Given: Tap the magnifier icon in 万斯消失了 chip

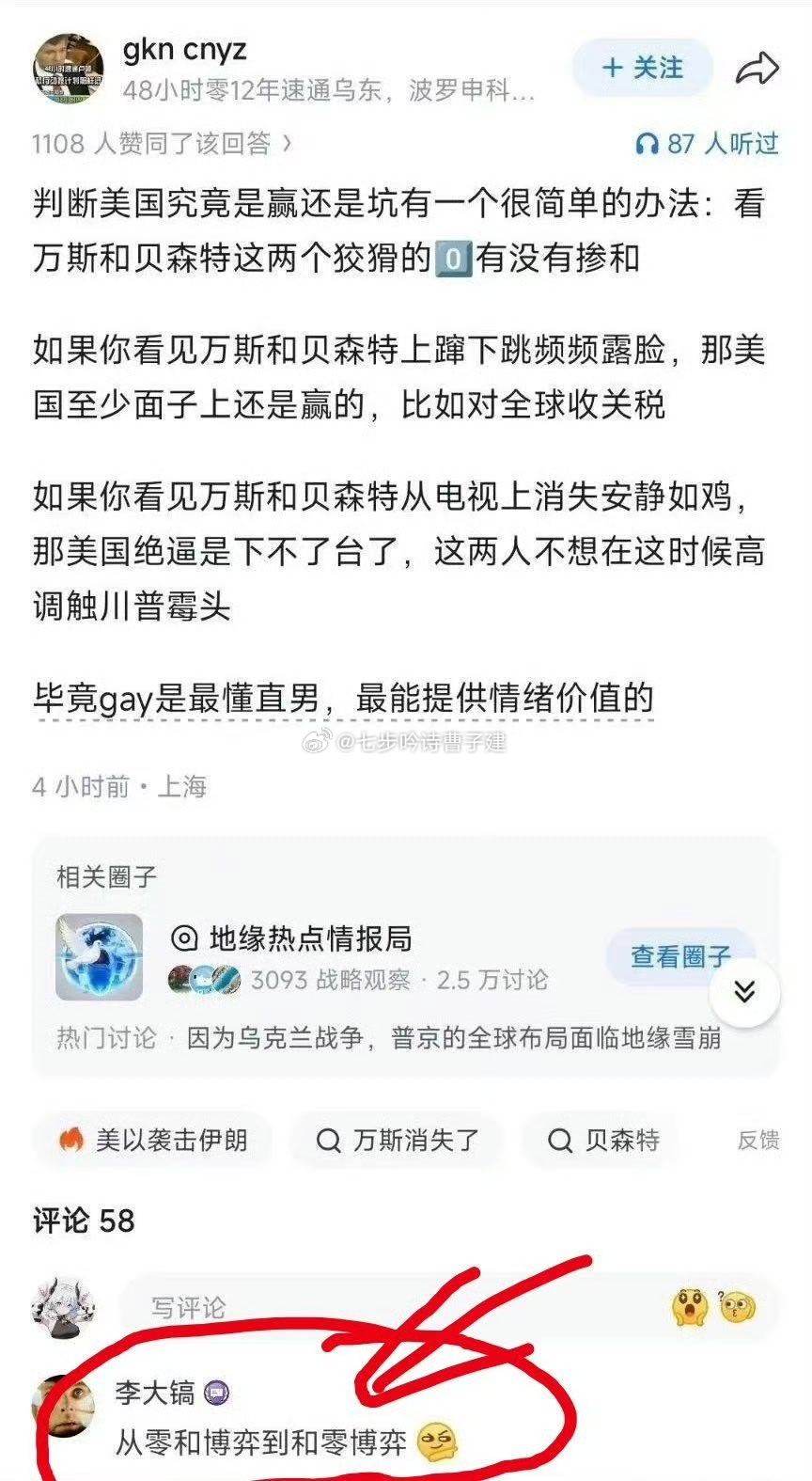Looking at the screenshot, I should tap(327, 1141).
